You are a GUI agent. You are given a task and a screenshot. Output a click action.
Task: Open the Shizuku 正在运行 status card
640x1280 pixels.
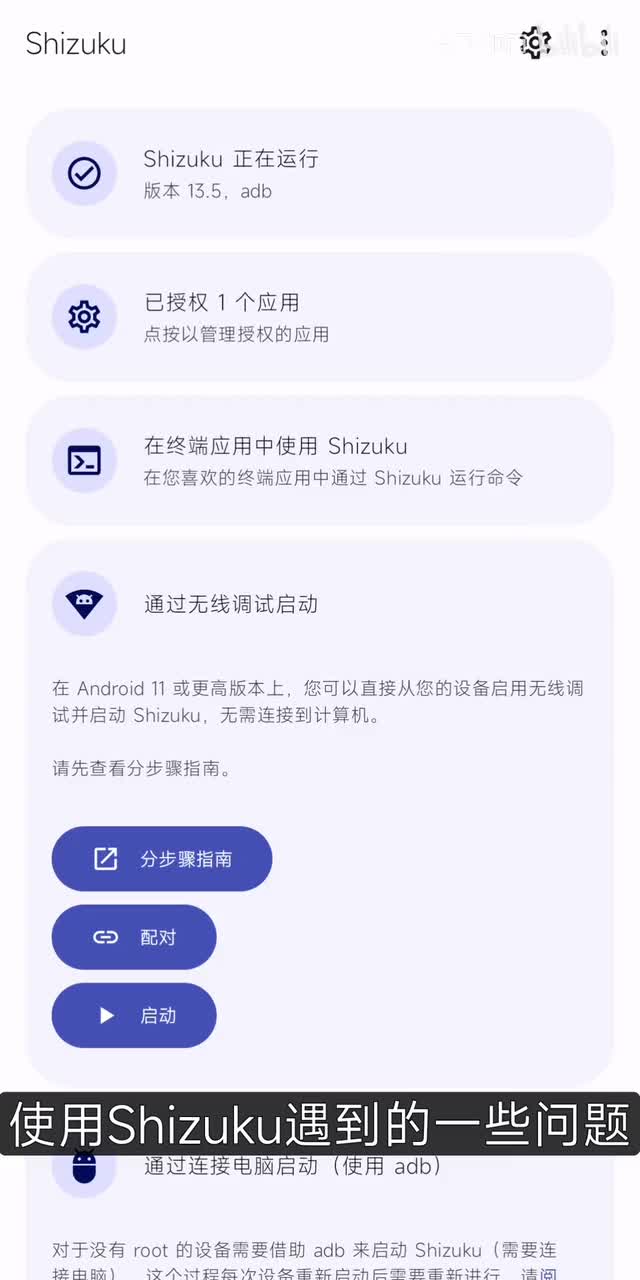[x=319, y=173]
